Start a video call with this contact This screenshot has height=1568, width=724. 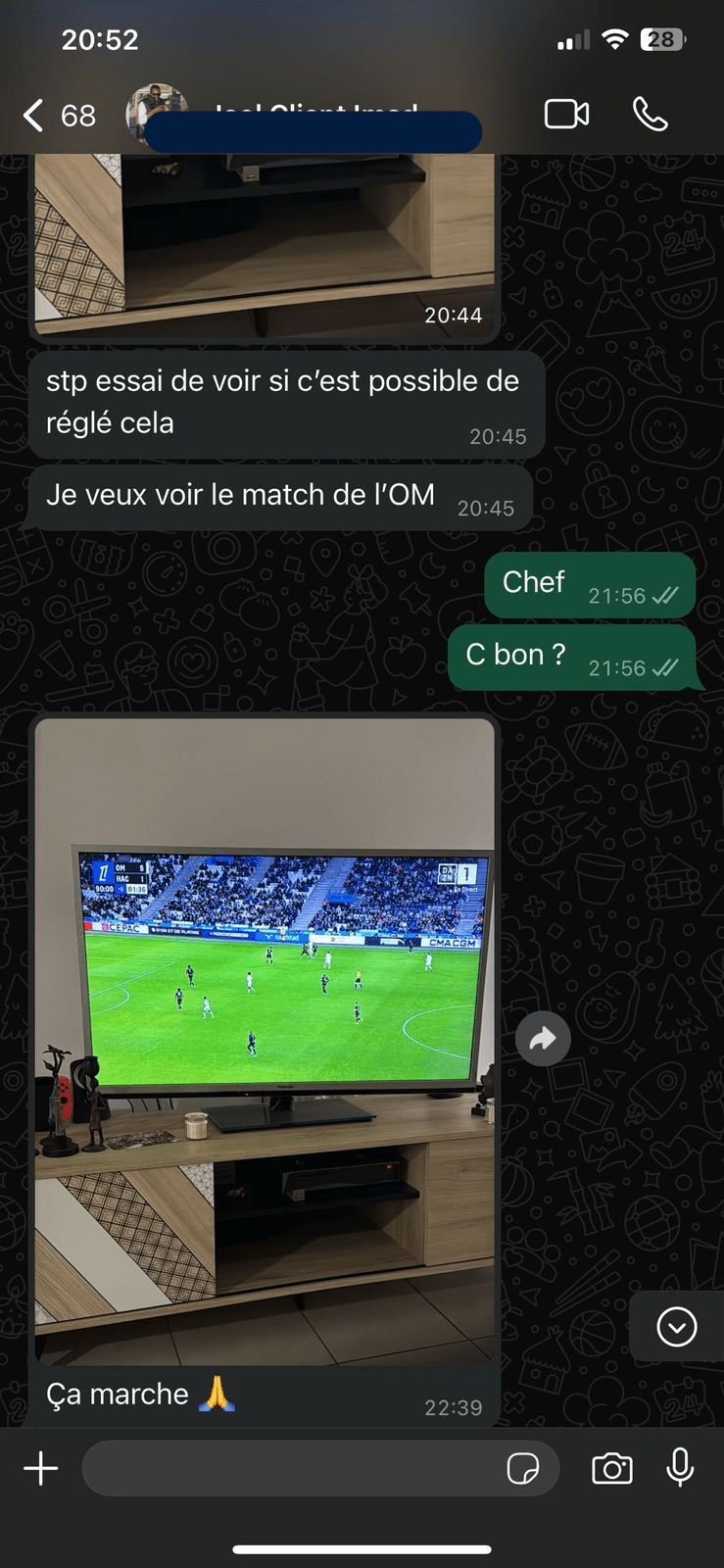[566, 115]
